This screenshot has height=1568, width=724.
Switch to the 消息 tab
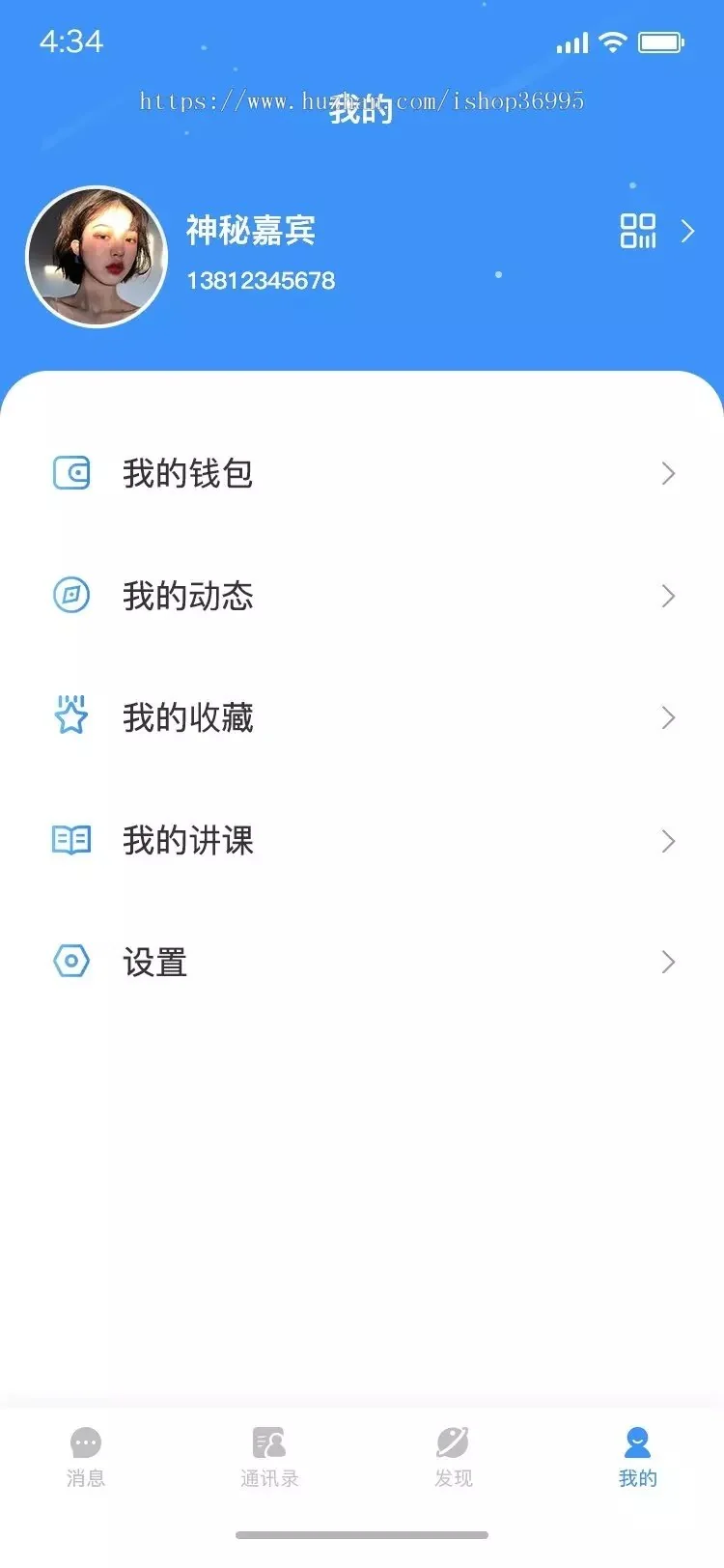tap(86, 1458)
